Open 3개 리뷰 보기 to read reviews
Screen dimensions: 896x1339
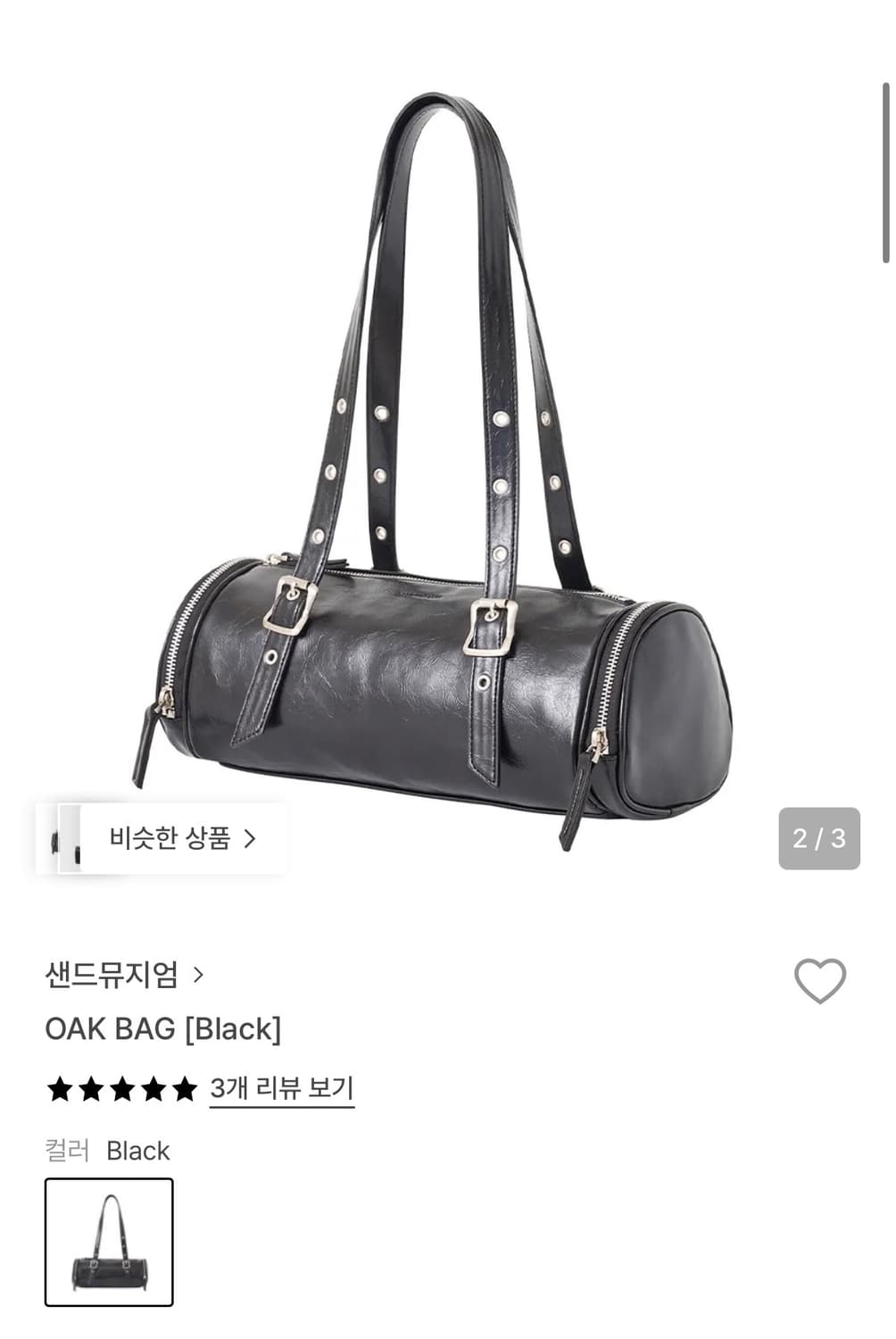coord(281,1087)
